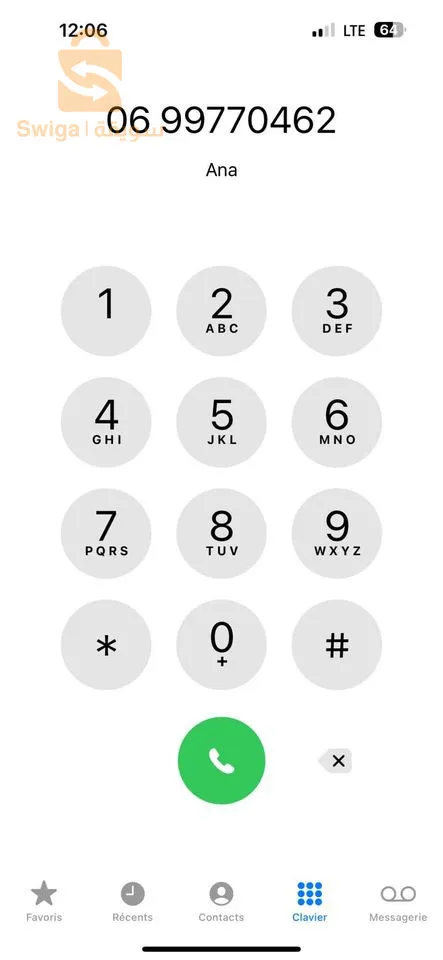Delete the last digit with backspace
Image resolution: width=443 pixels, height=960 pixels.
335,760
